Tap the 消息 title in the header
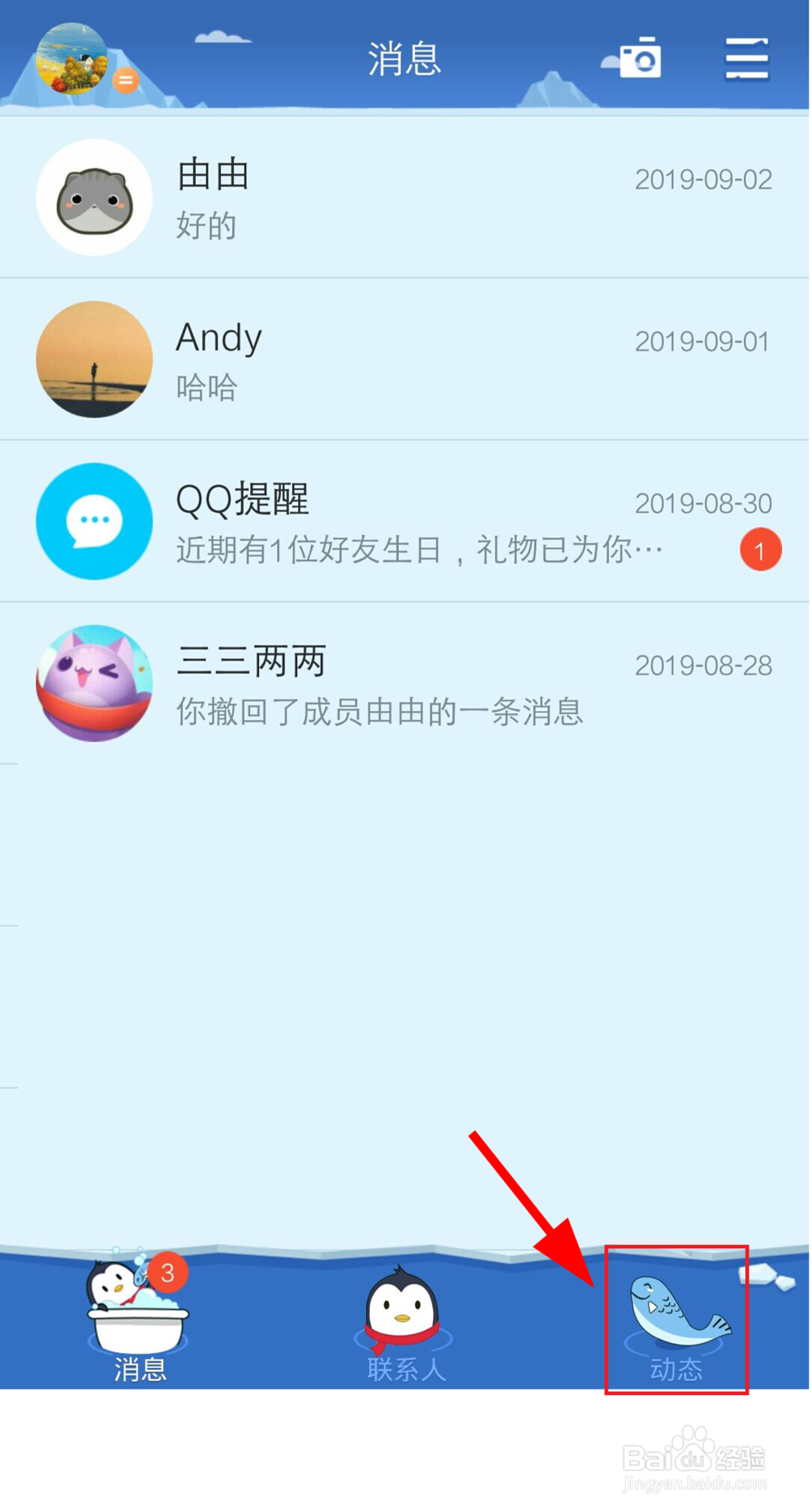 click(x=404, y=57)
